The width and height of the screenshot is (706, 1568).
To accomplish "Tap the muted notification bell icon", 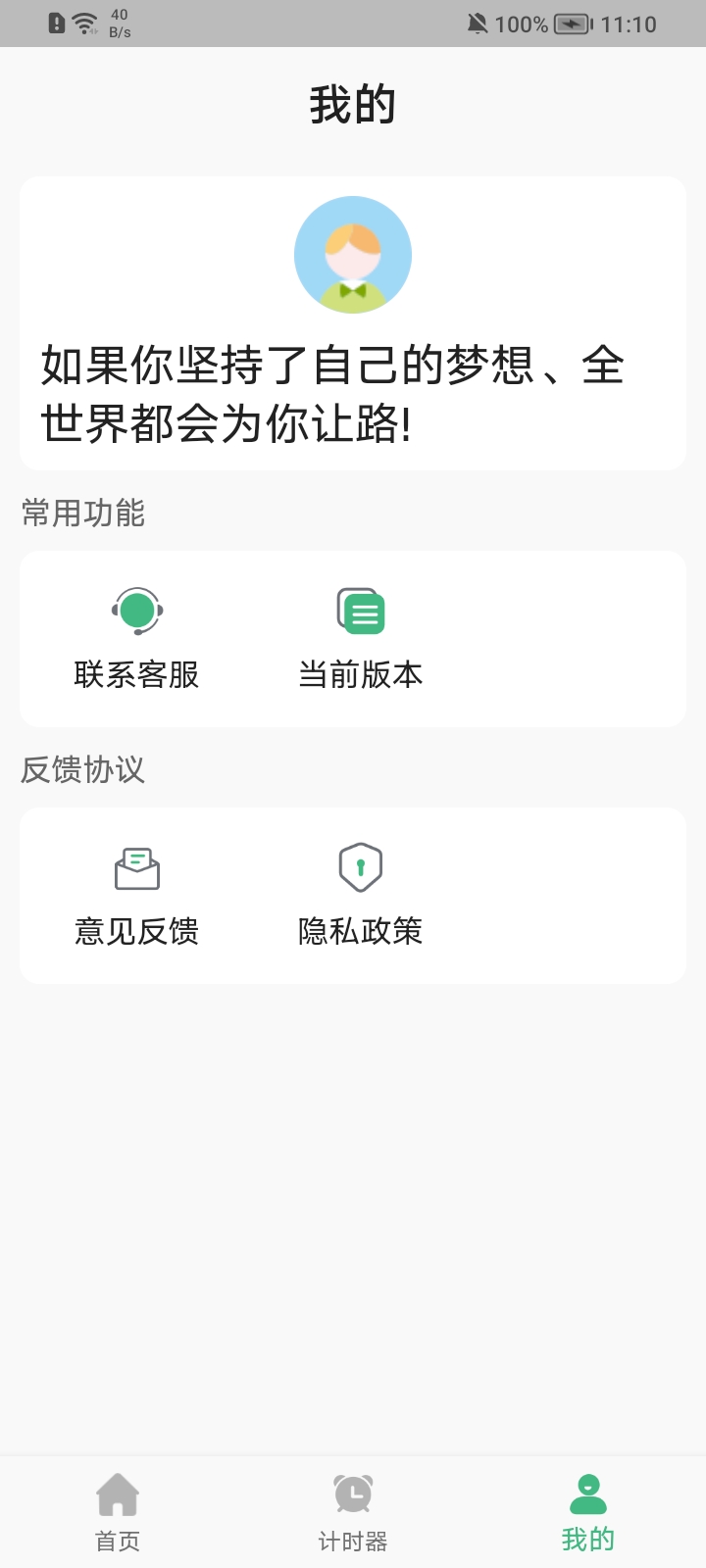I will point(478,24).
